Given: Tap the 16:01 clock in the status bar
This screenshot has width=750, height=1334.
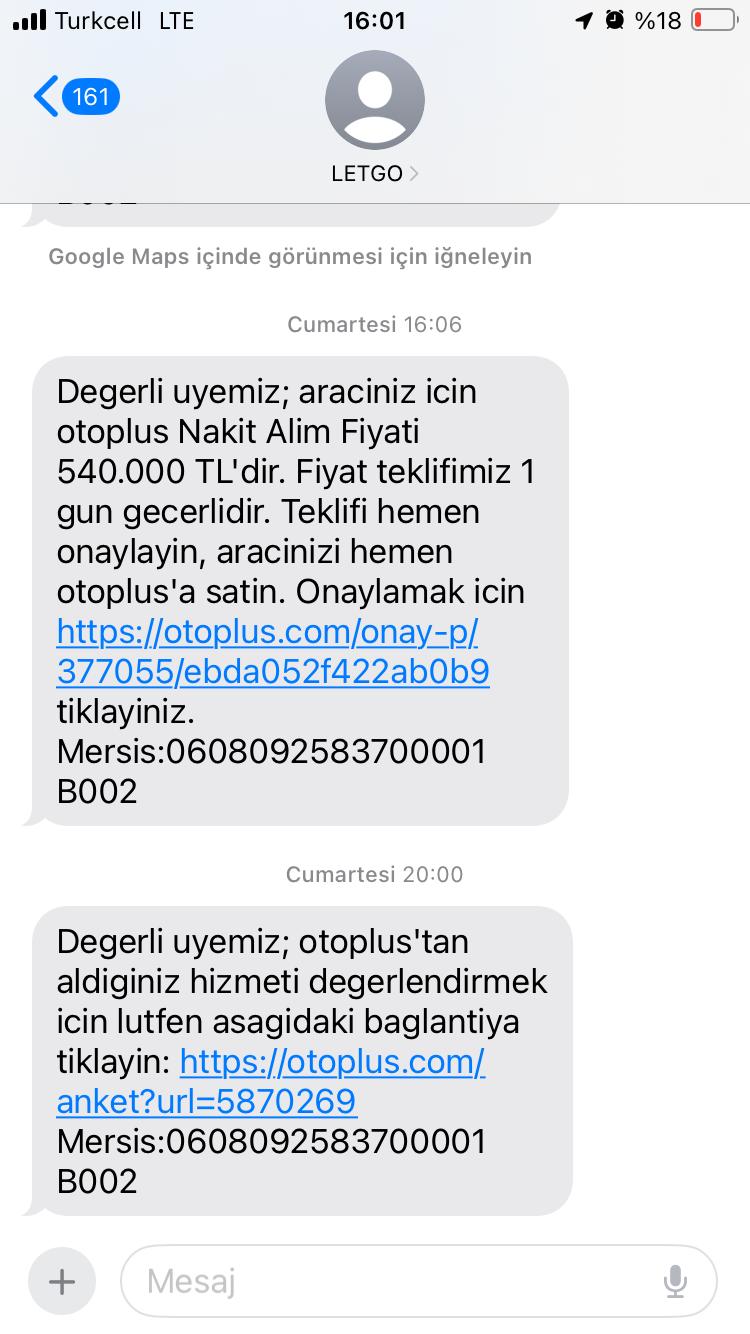Looking at the screenshot, I should coord(375,19).
